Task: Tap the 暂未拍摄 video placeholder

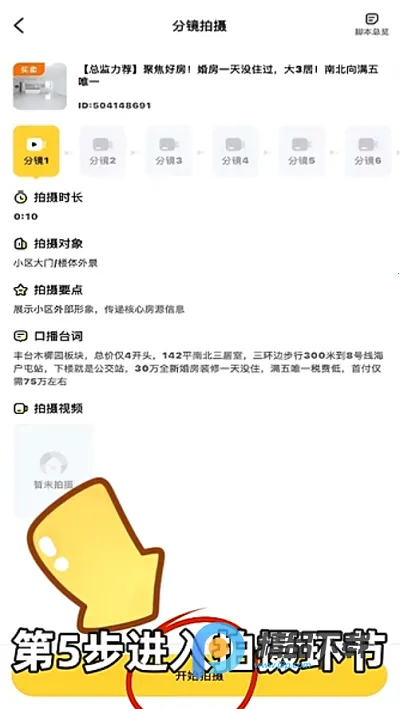Action: coord(54,470)
